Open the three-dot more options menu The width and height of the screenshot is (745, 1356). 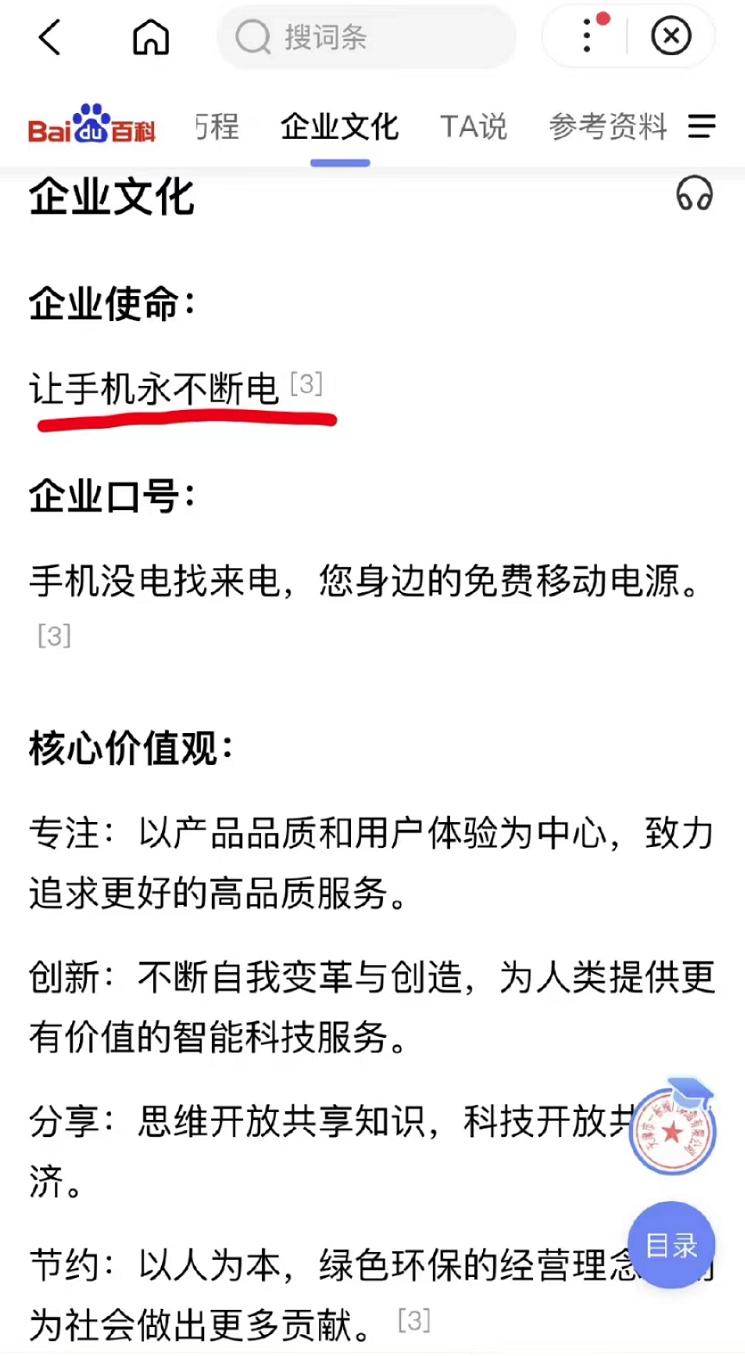(588, 36)
